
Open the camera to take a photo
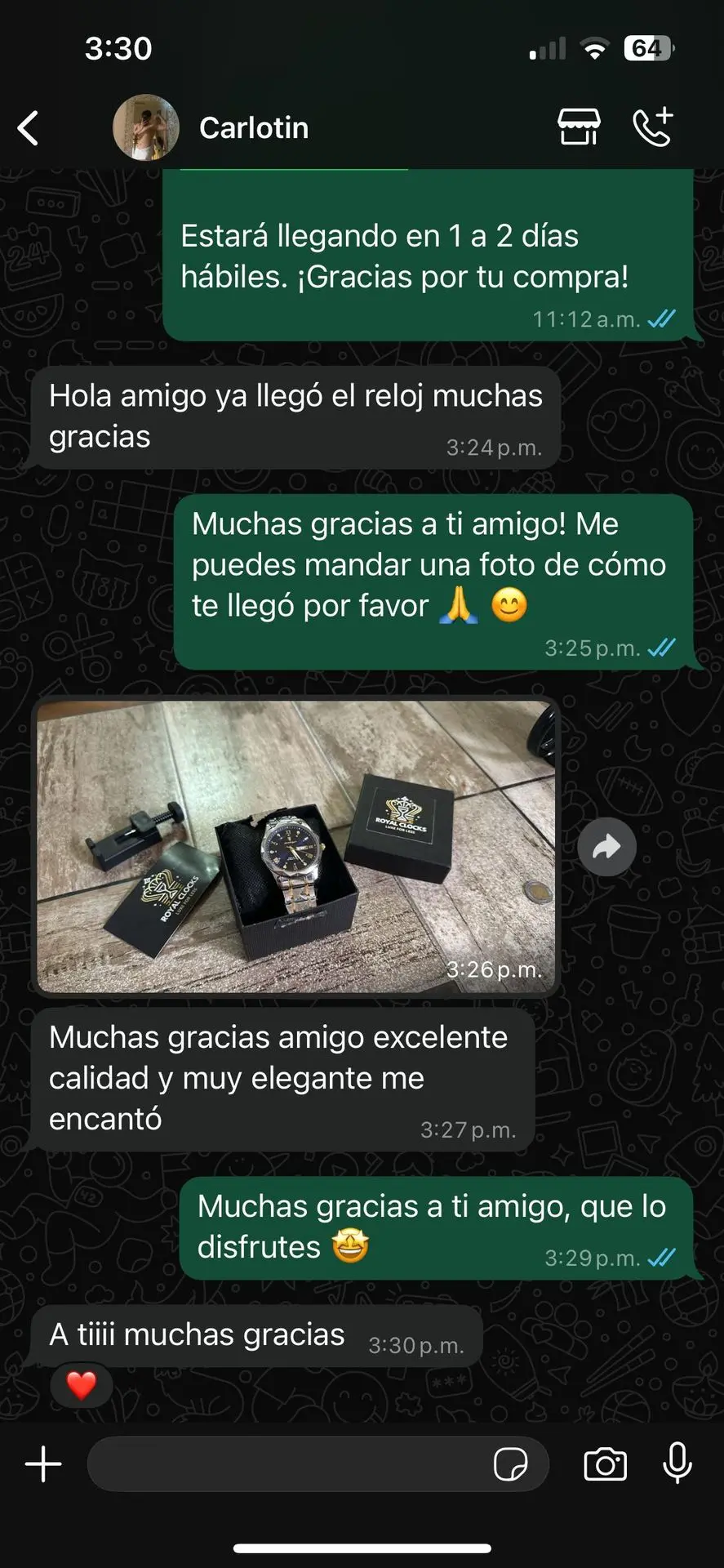click(x=605, y=1464)
